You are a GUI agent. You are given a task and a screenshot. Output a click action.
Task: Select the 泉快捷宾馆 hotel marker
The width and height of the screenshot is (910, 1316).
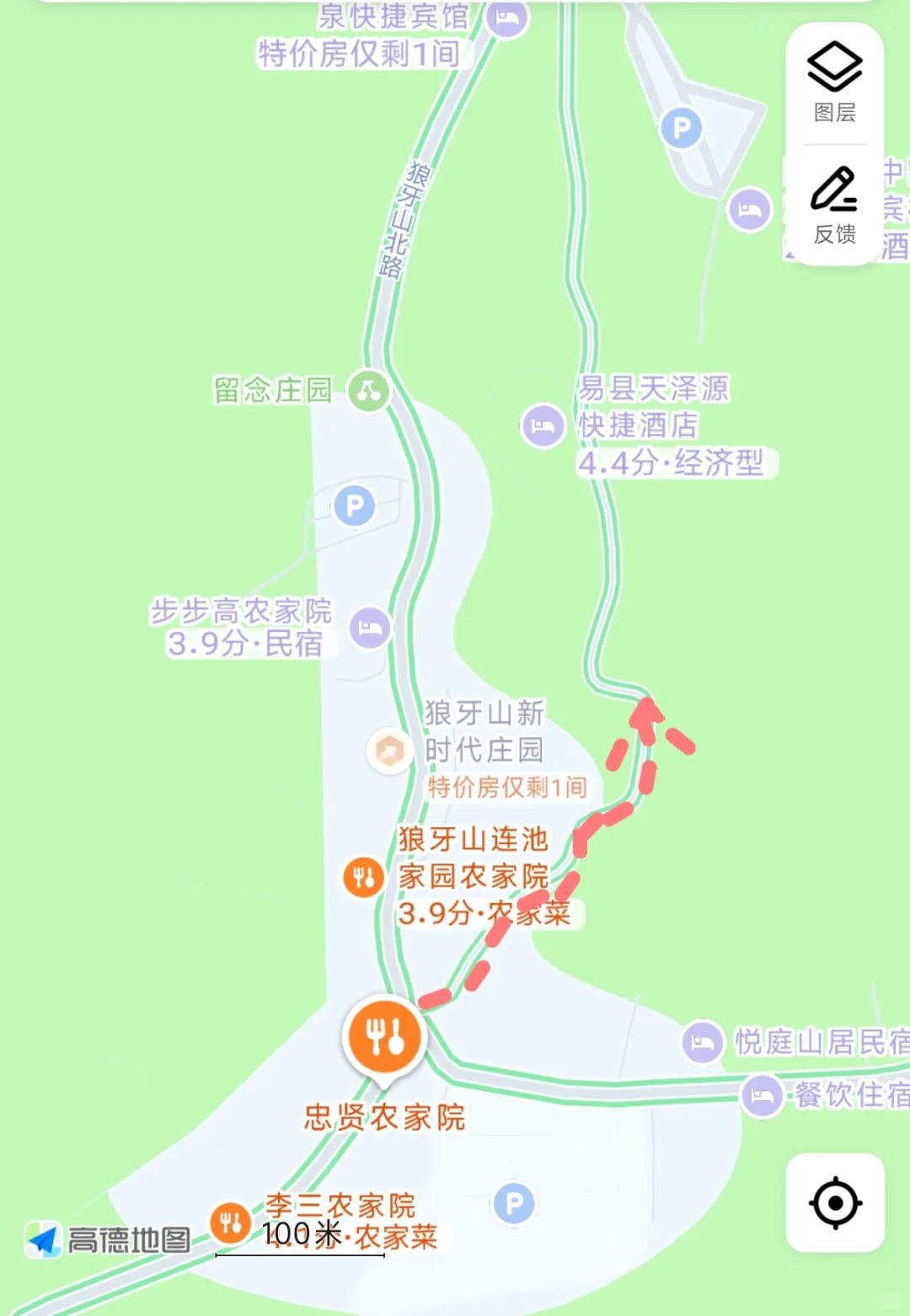click(507, 18)
